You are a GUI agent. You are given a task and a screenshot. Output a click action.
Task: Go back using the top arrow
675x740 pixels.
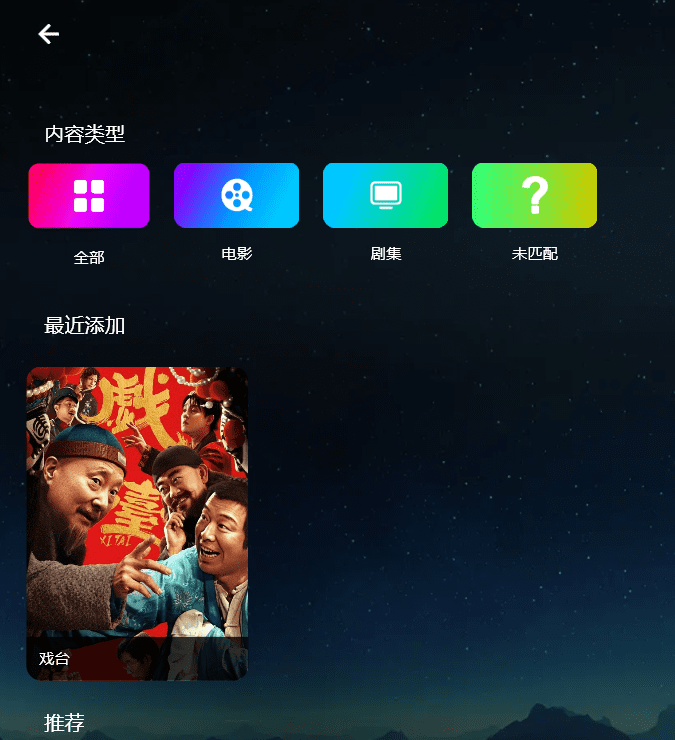pos(48,34)
